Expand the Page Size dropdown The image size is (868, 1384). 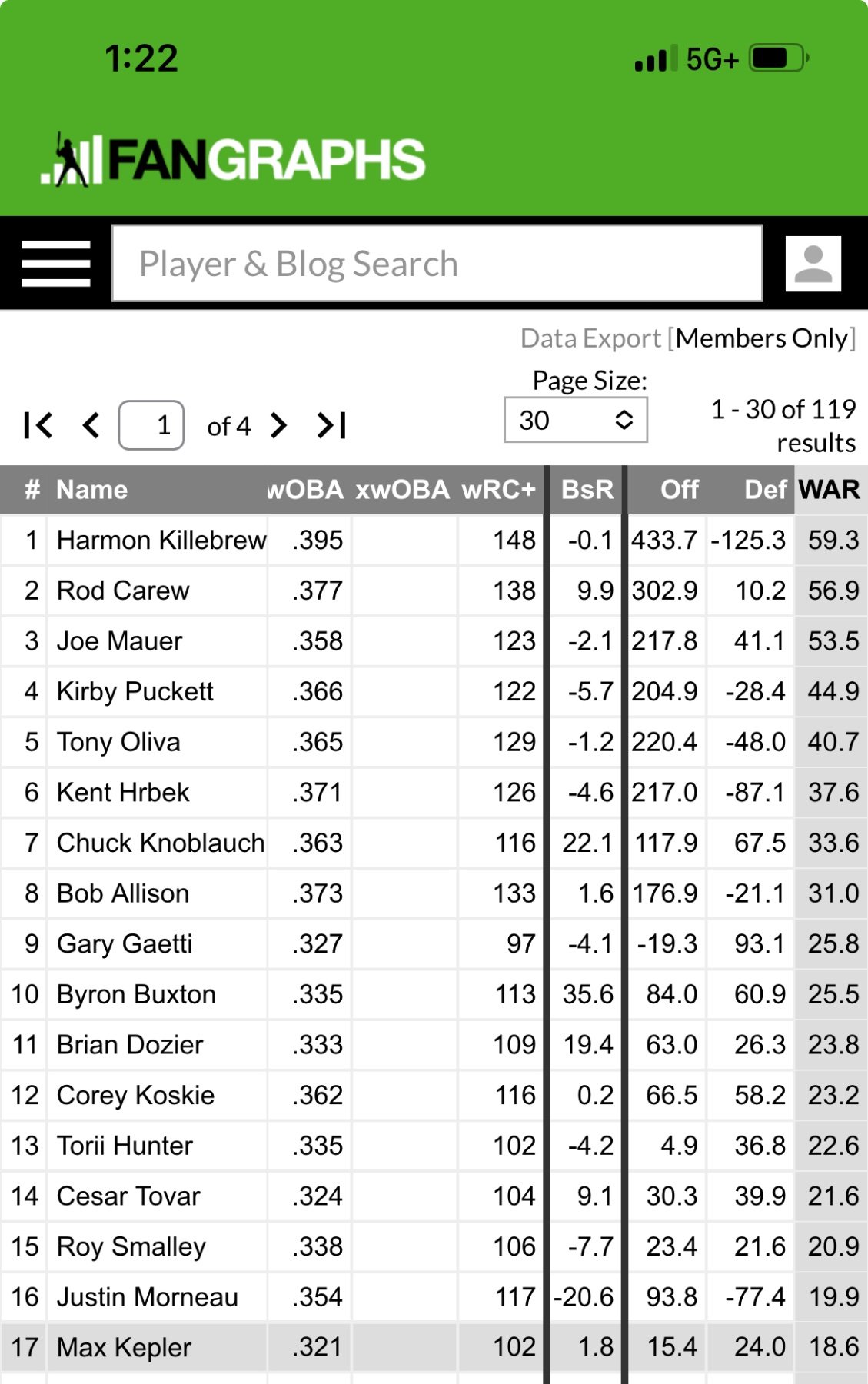tap(575, 420)
